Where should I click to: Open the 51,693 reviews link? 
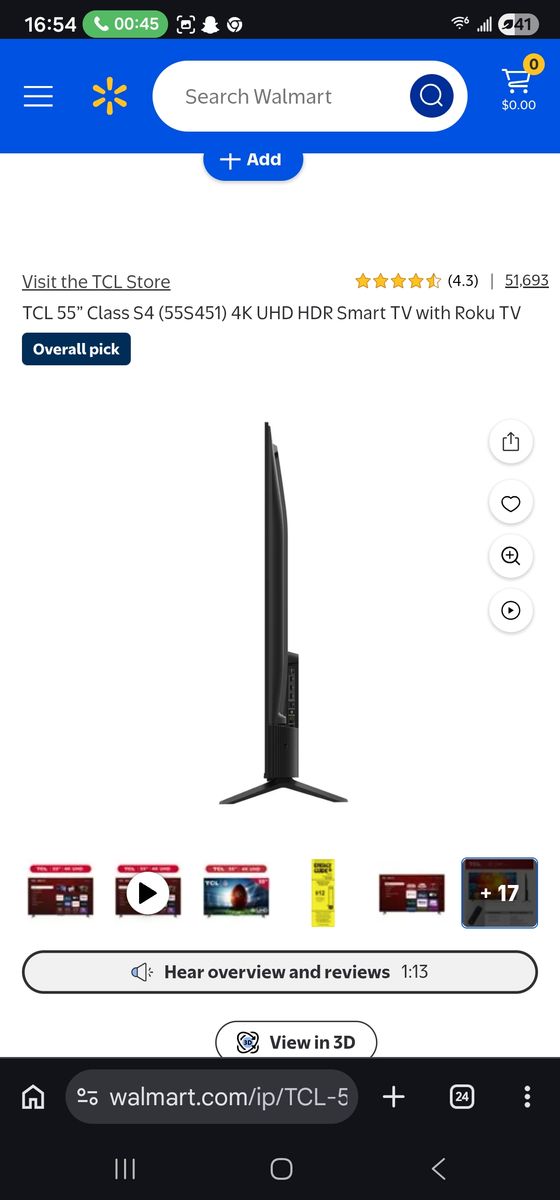point(527,281)
